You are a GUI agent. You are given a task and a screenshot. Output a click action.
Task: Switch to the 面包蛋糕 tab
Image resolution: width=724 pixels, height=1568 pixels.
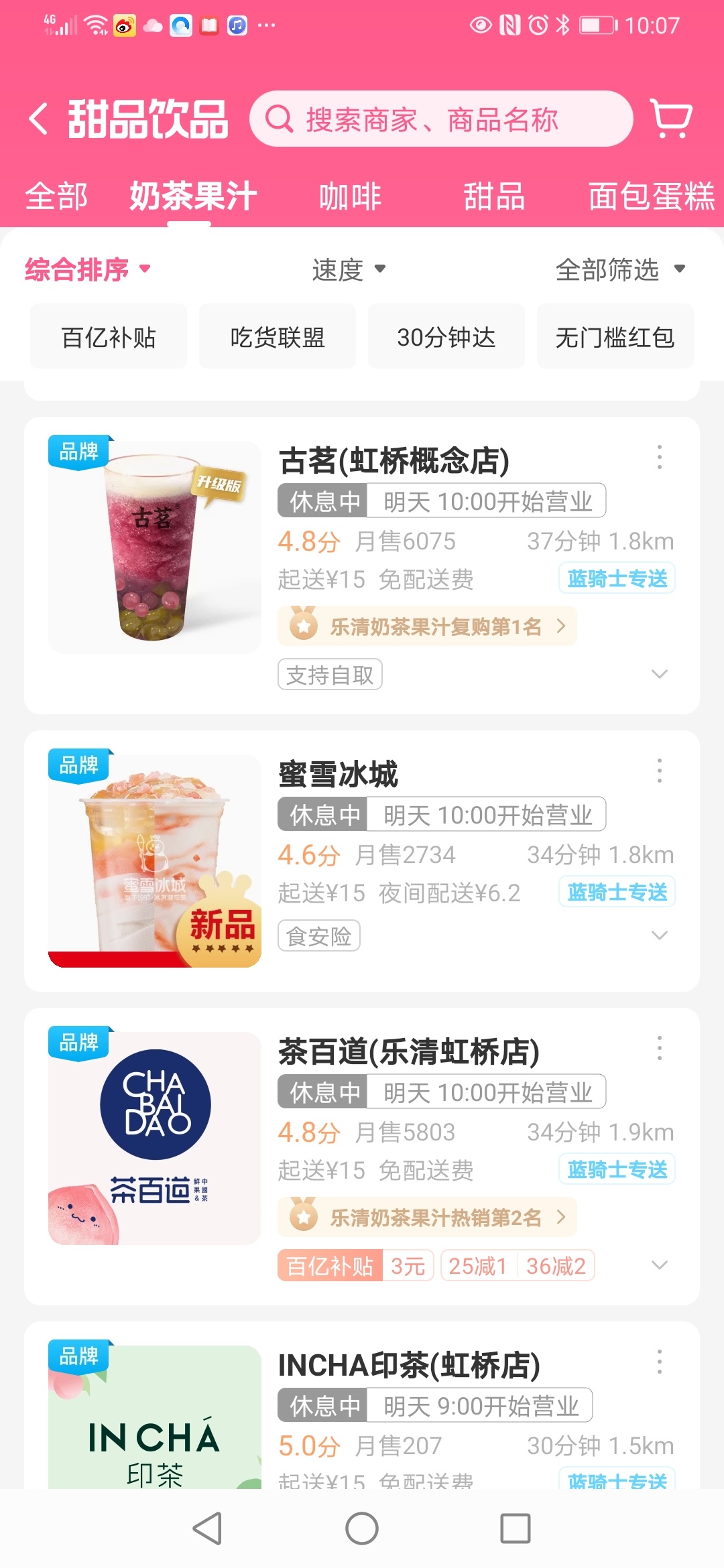pos(652,197)
